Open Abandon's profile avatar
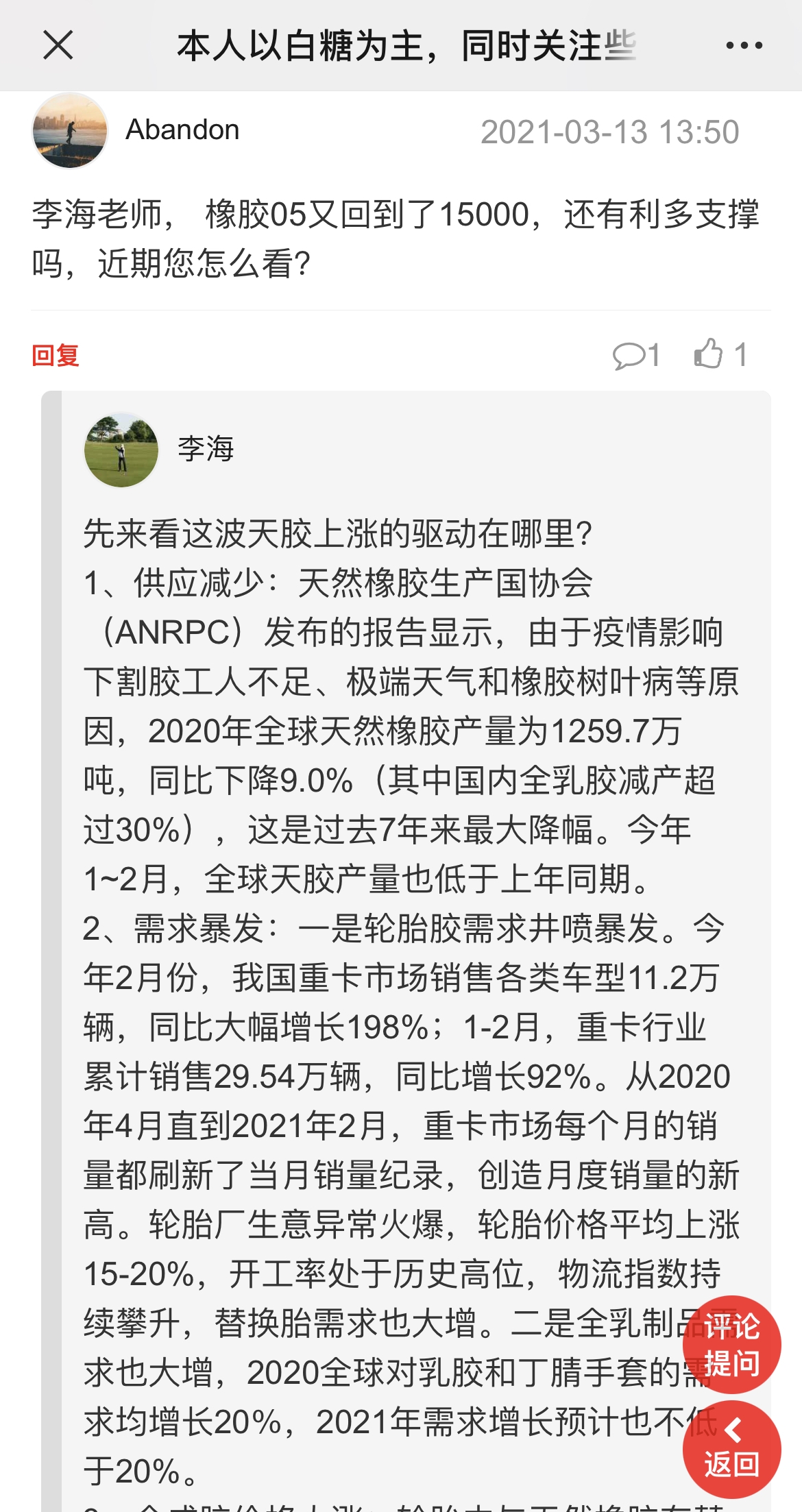 point(70,131)
